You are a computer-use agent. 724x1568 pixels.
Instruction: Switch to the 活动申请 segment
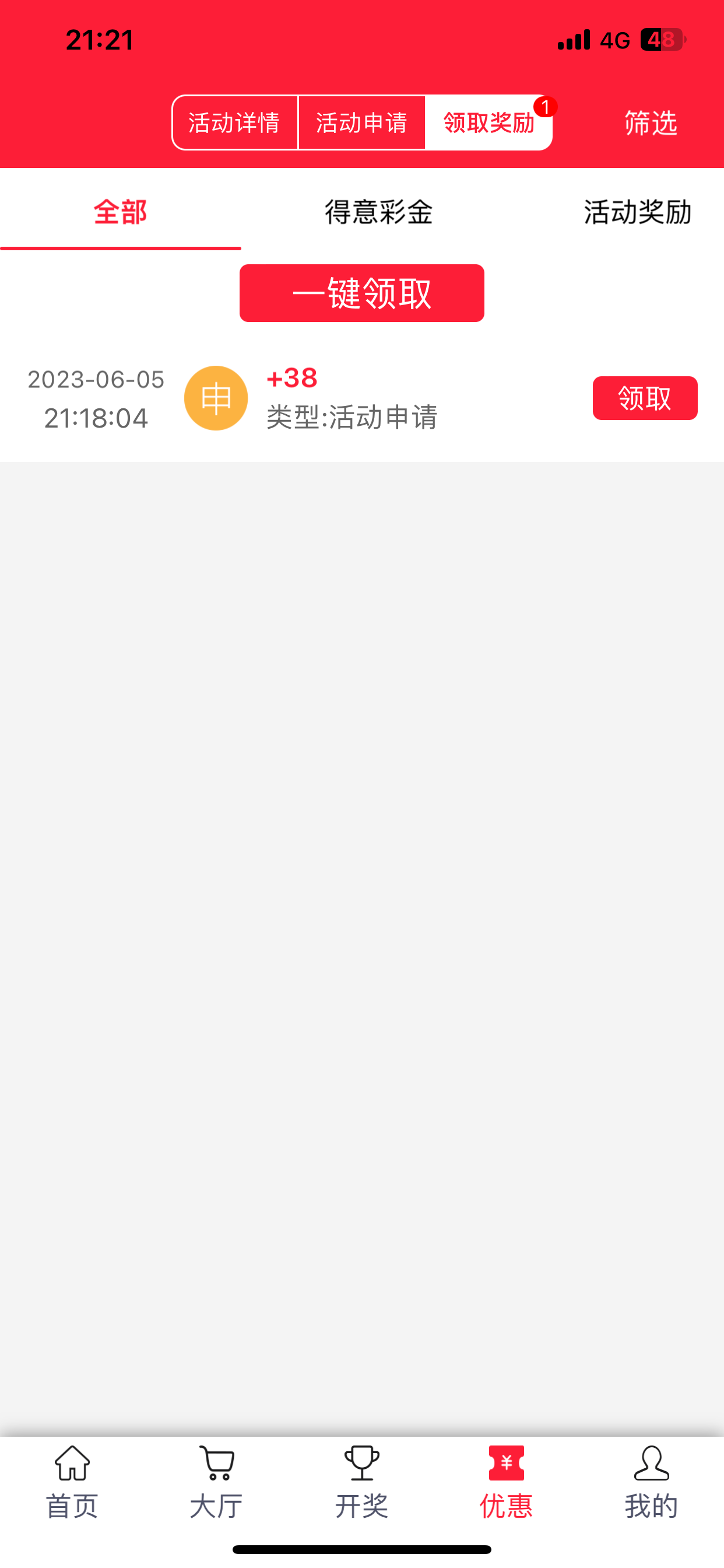coord(361,123)
